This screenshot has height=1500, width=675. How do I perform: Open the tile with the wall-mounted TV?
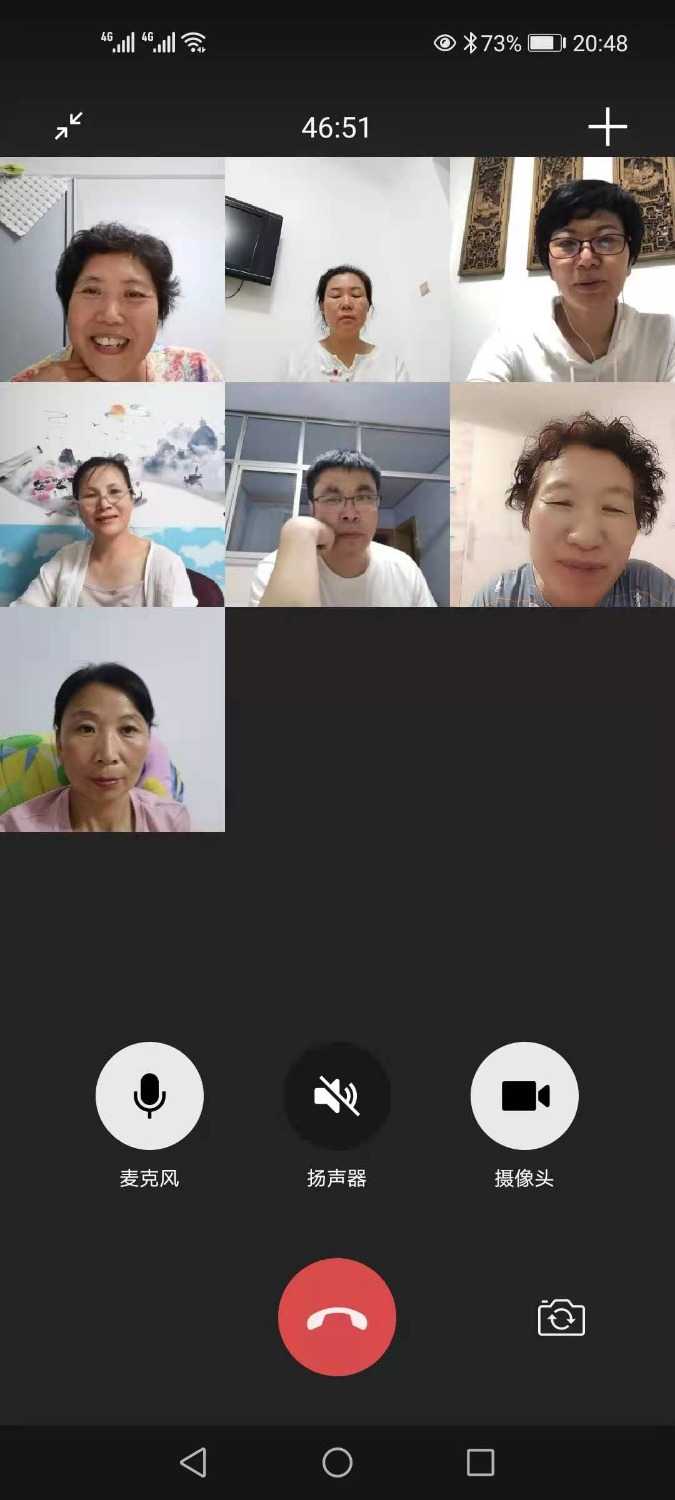[x=337, y=270]
